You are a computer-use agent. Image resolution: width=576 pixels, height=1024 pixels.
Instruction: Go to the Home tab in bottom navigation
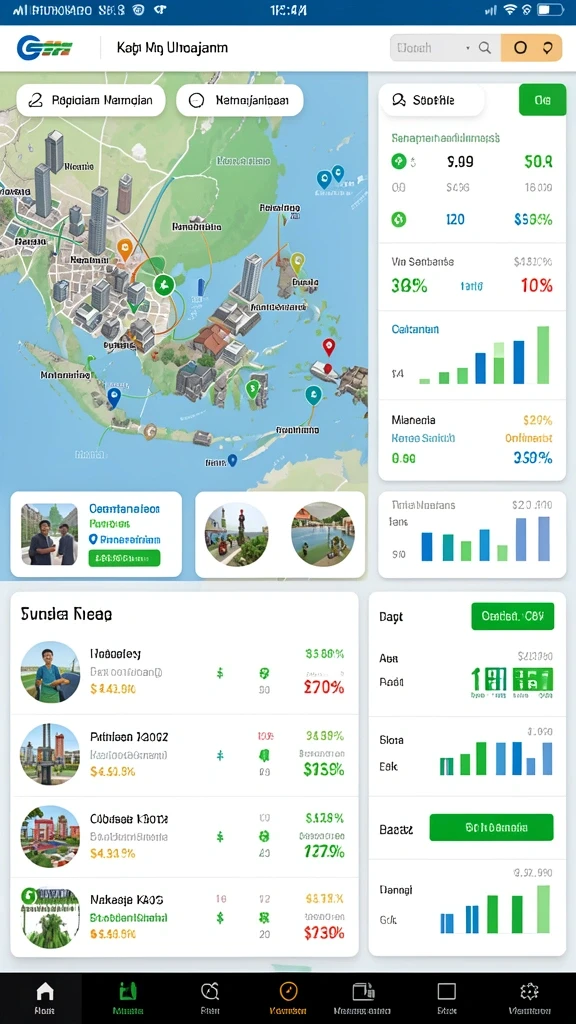point(44,998)
